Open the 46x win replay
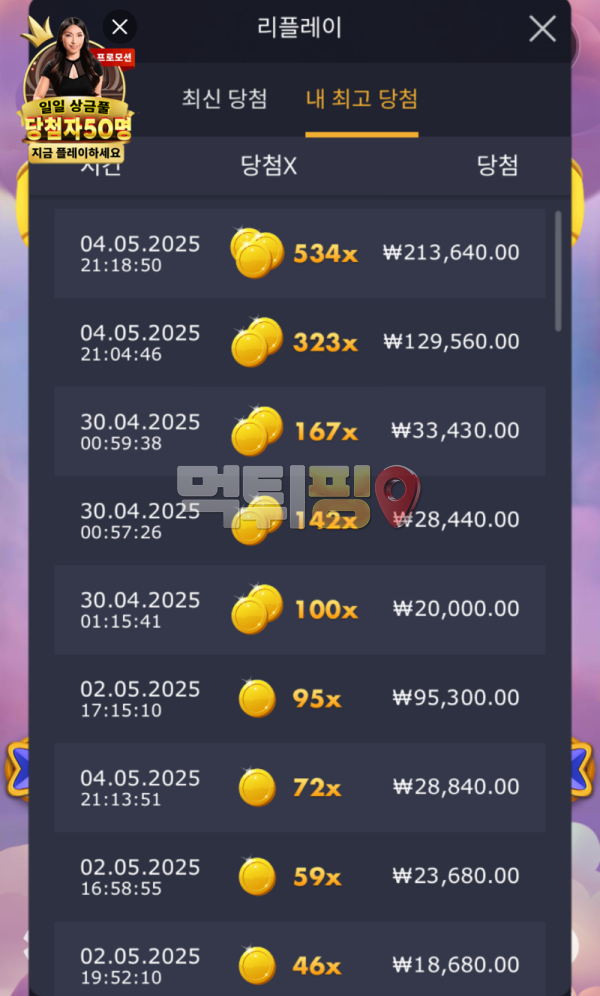The width and height of the screenshot is (600, 996). (x=300, y=962)
